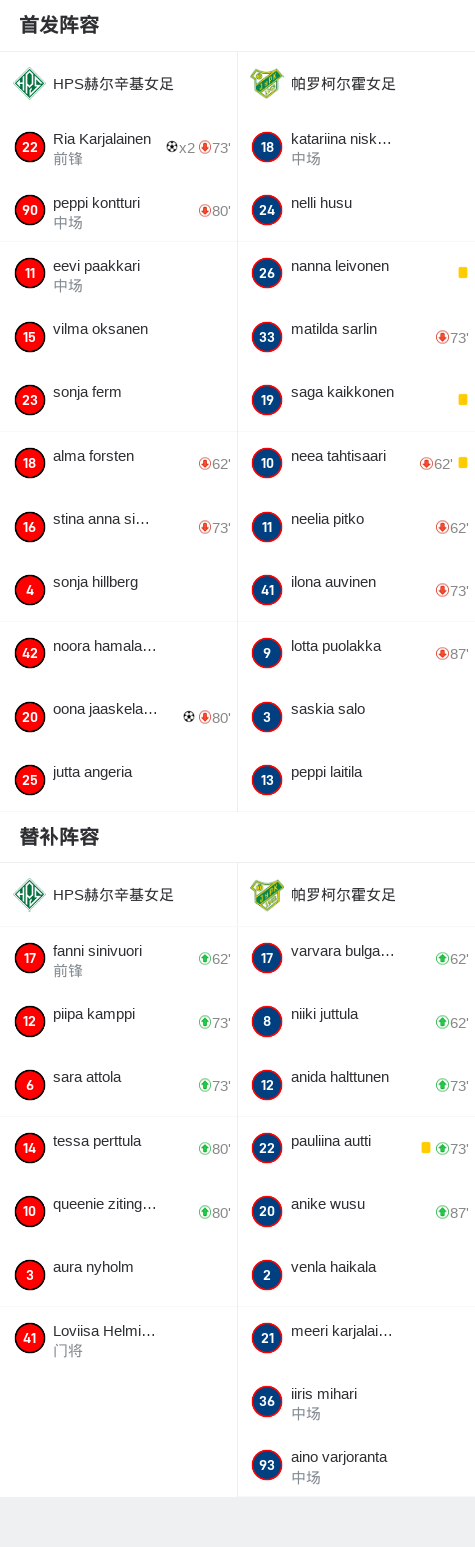
Task: Select substitute pauliina autti
Action: pyautogui.click(x=356, y=1148)
